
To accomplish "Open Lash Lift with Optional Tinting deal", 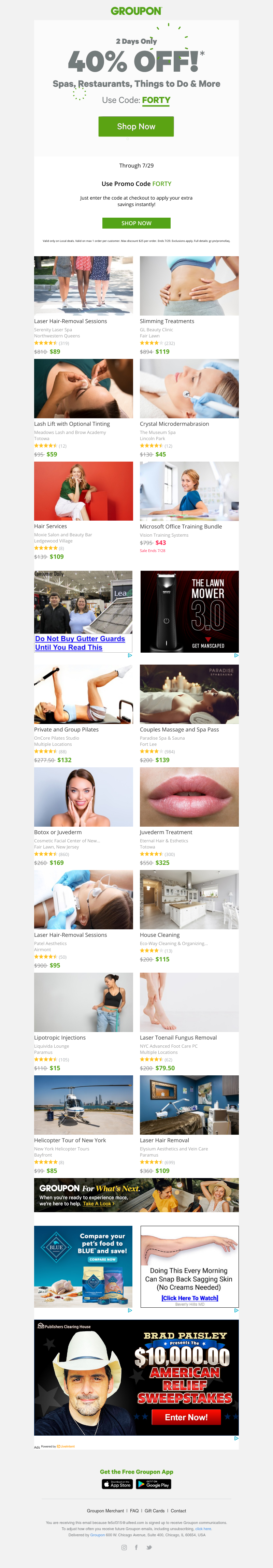I will point(72,424).
